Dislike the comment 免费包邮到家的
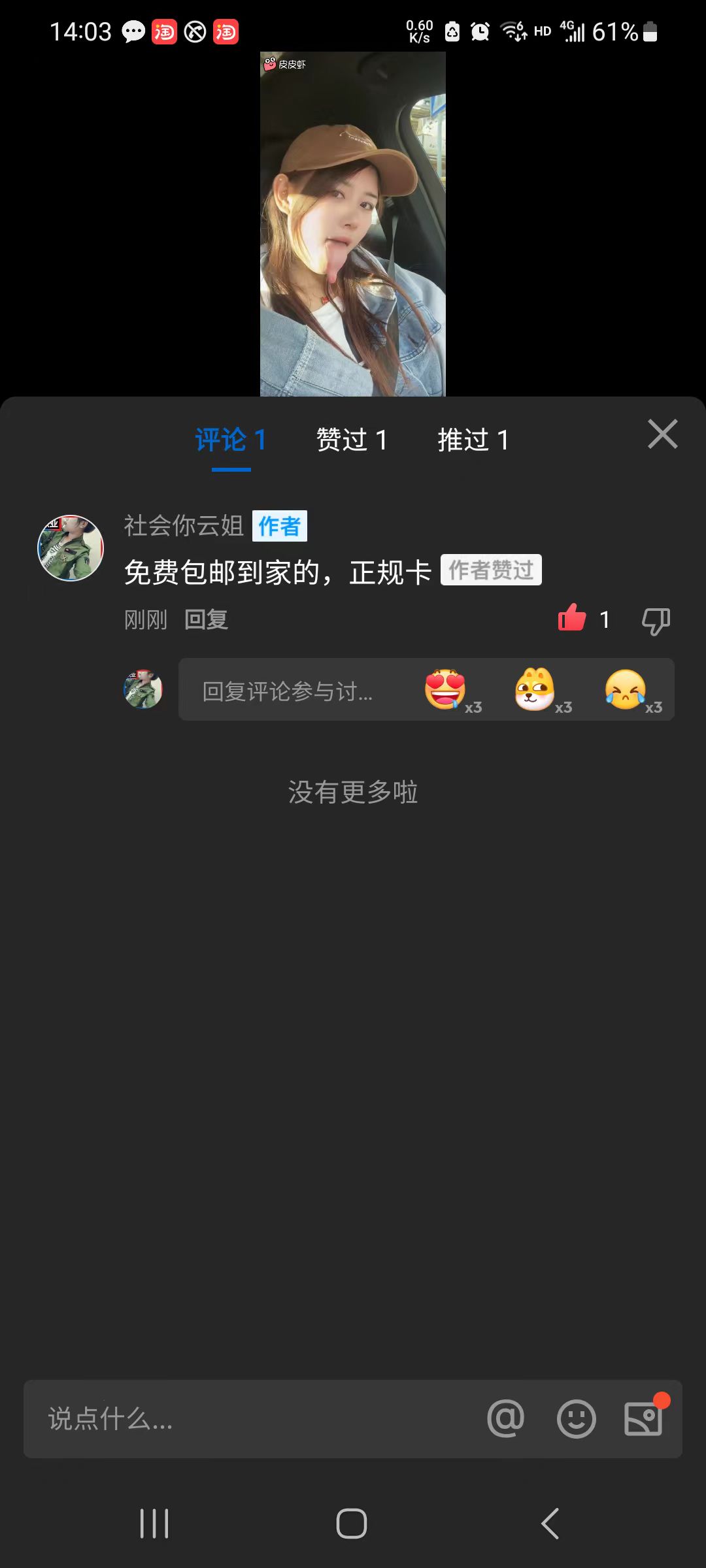 pyautogui.click(x=656, y=619)
